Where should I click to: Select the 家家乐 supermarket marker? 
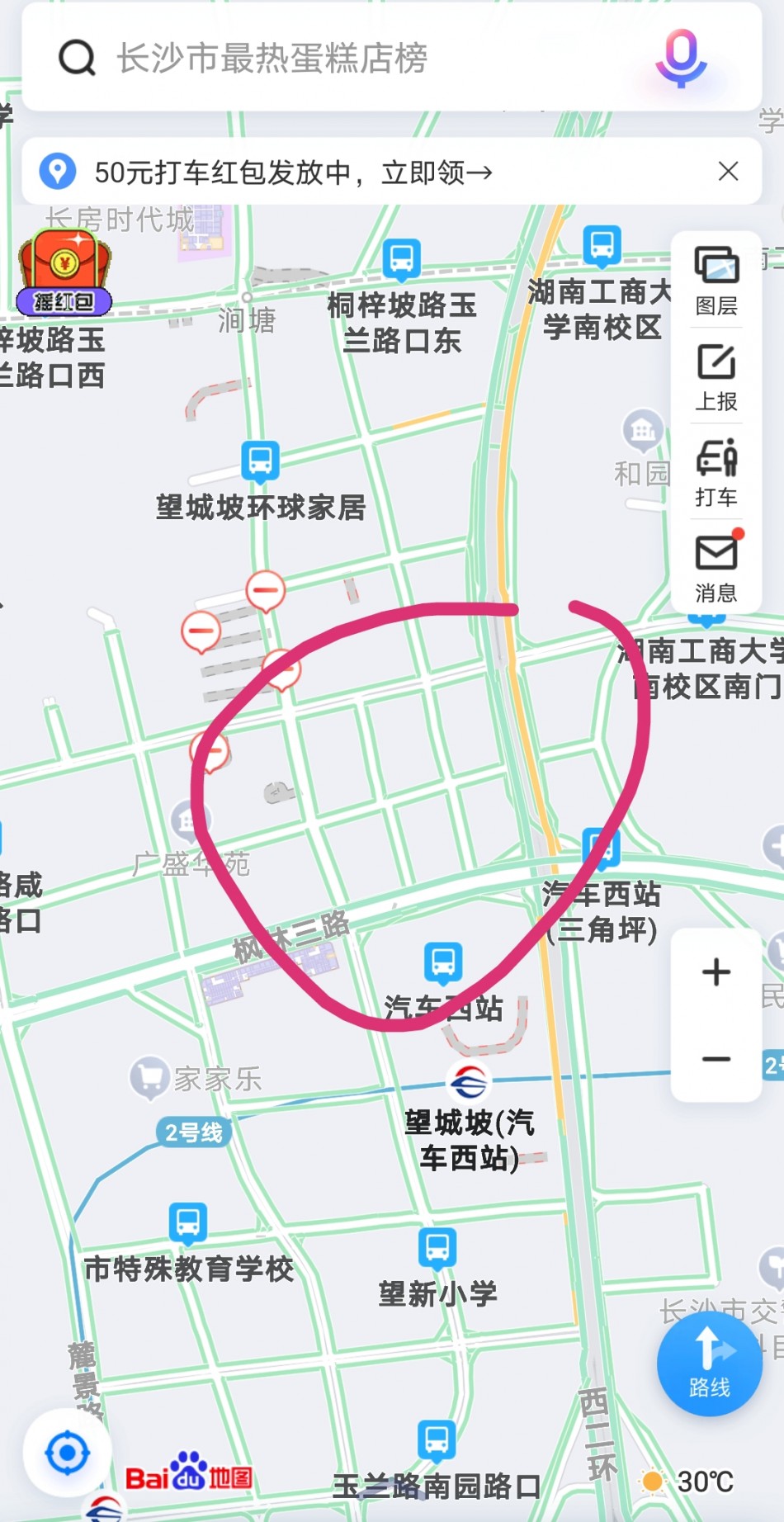tap(149, 1077)
